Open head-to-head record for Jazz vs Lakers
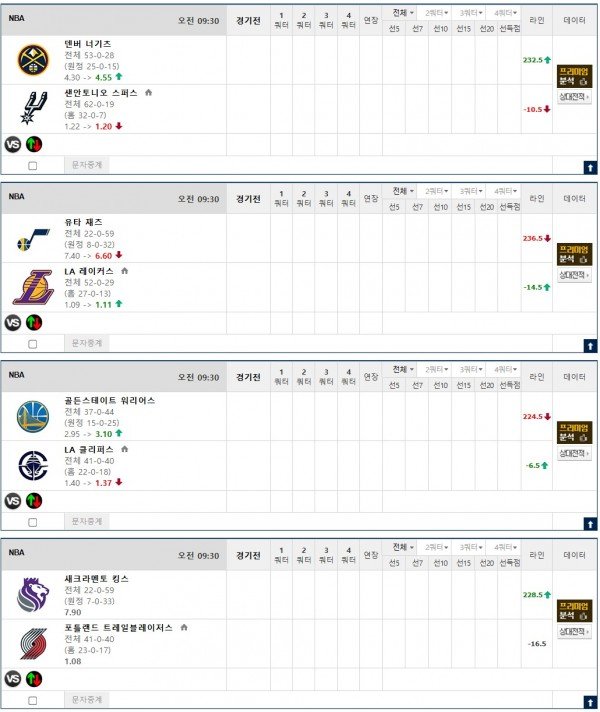600x712 pixels. (x=574, y=276)
